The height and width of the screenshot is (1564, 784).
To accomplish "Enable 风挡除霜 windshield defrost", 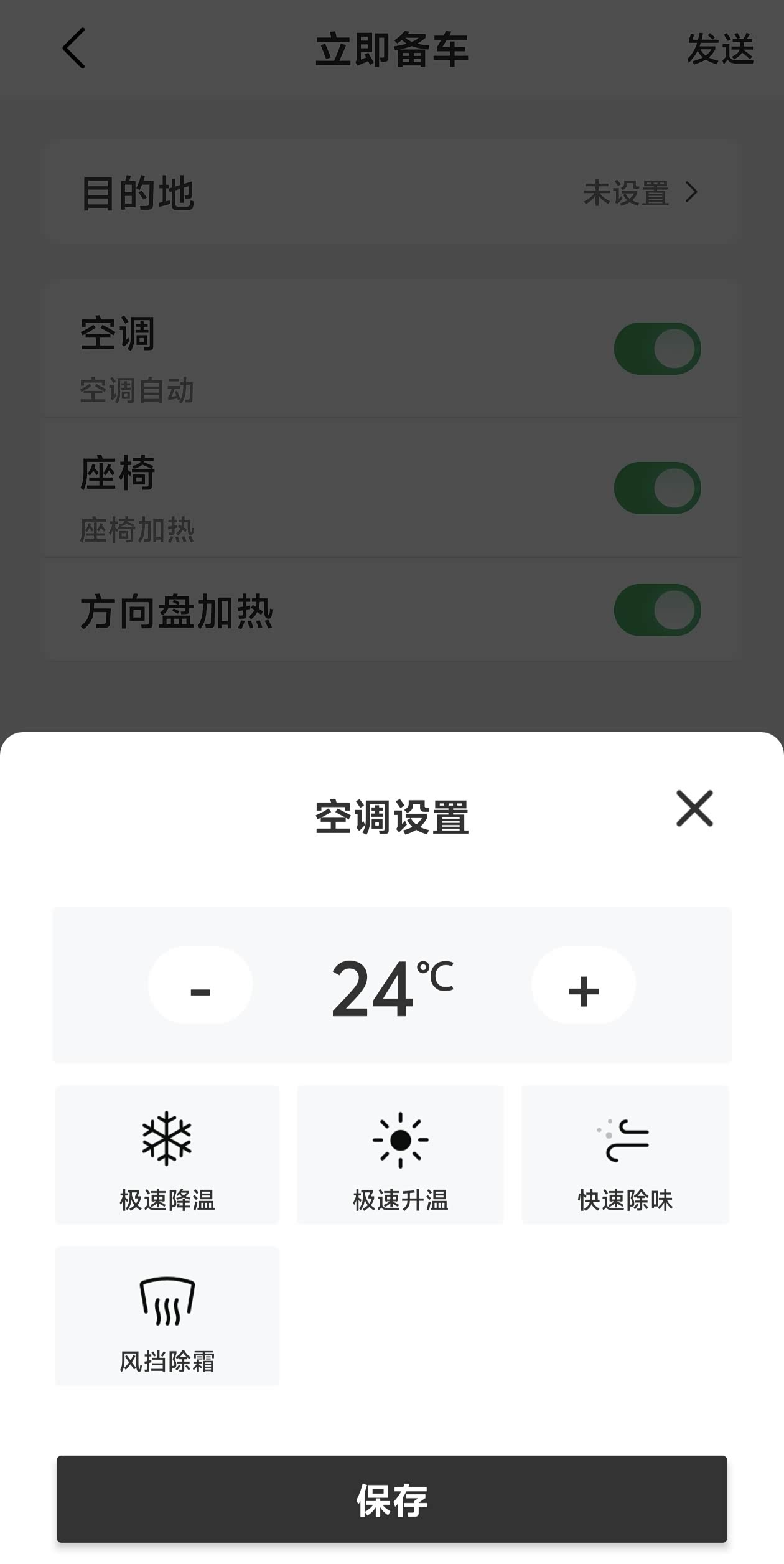I will (x=167, y=1316).
